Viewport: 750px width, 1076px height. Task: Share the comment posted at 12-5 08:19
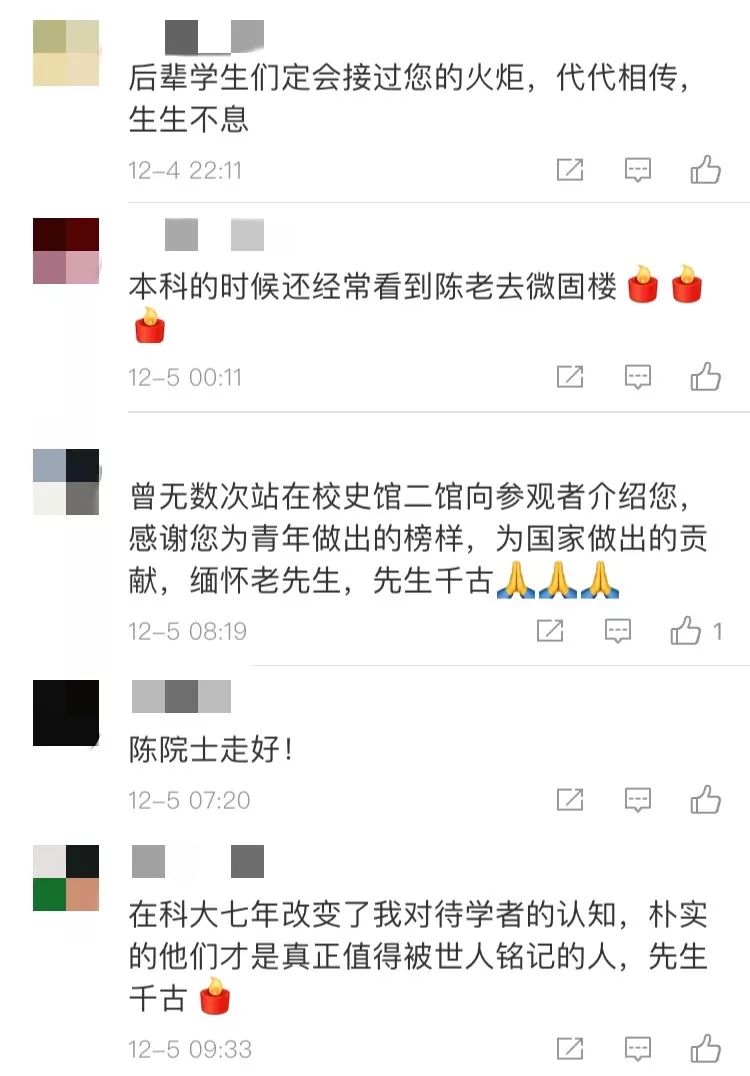(551, 630)
